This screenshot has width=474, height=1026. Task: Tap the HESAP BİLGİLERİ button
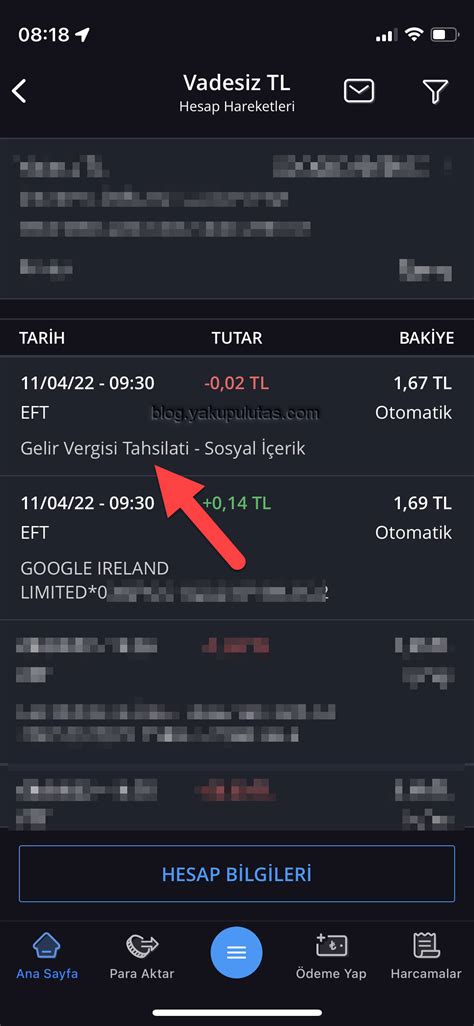[236, 874]
